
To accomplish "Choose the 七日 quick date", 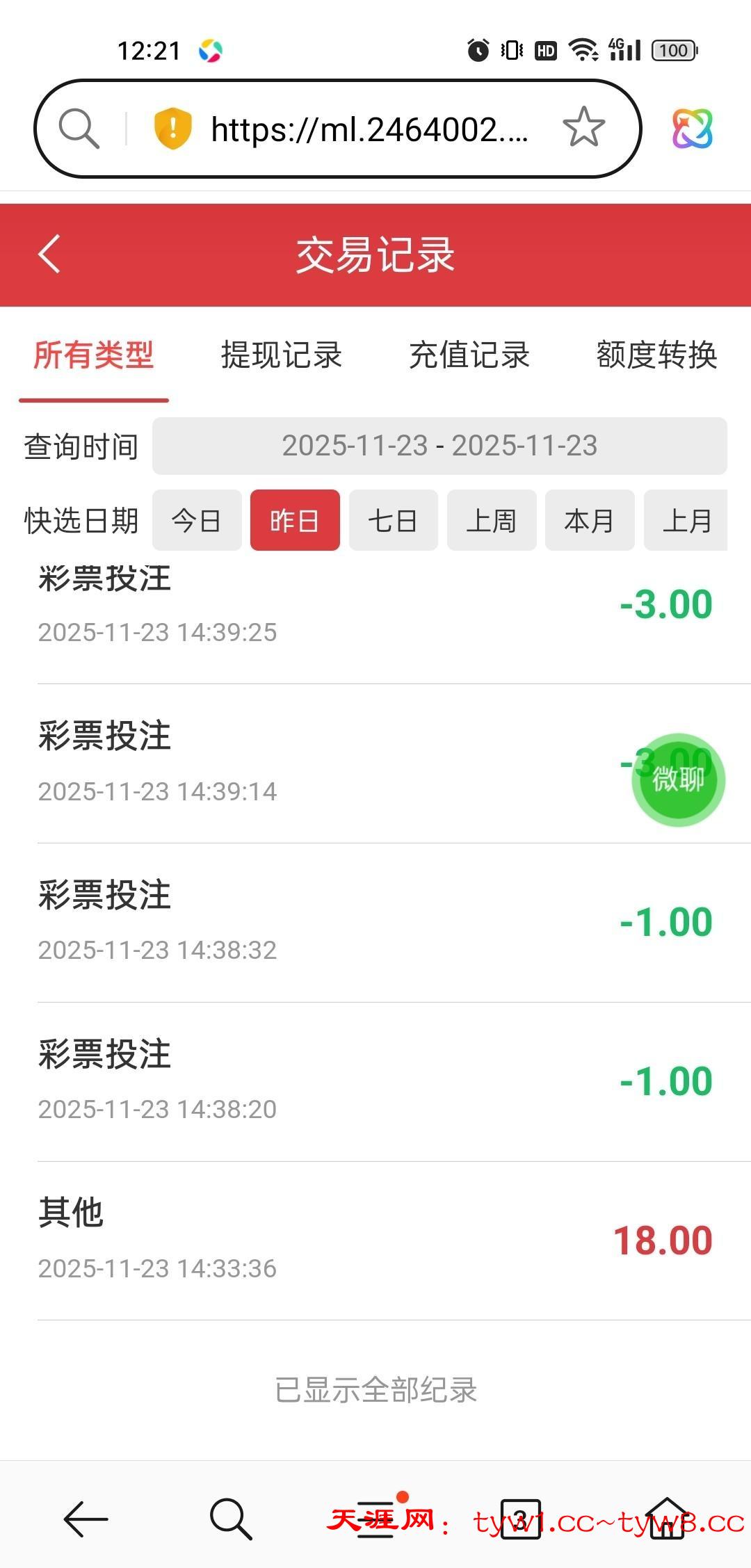I will [x=393, y=521].
